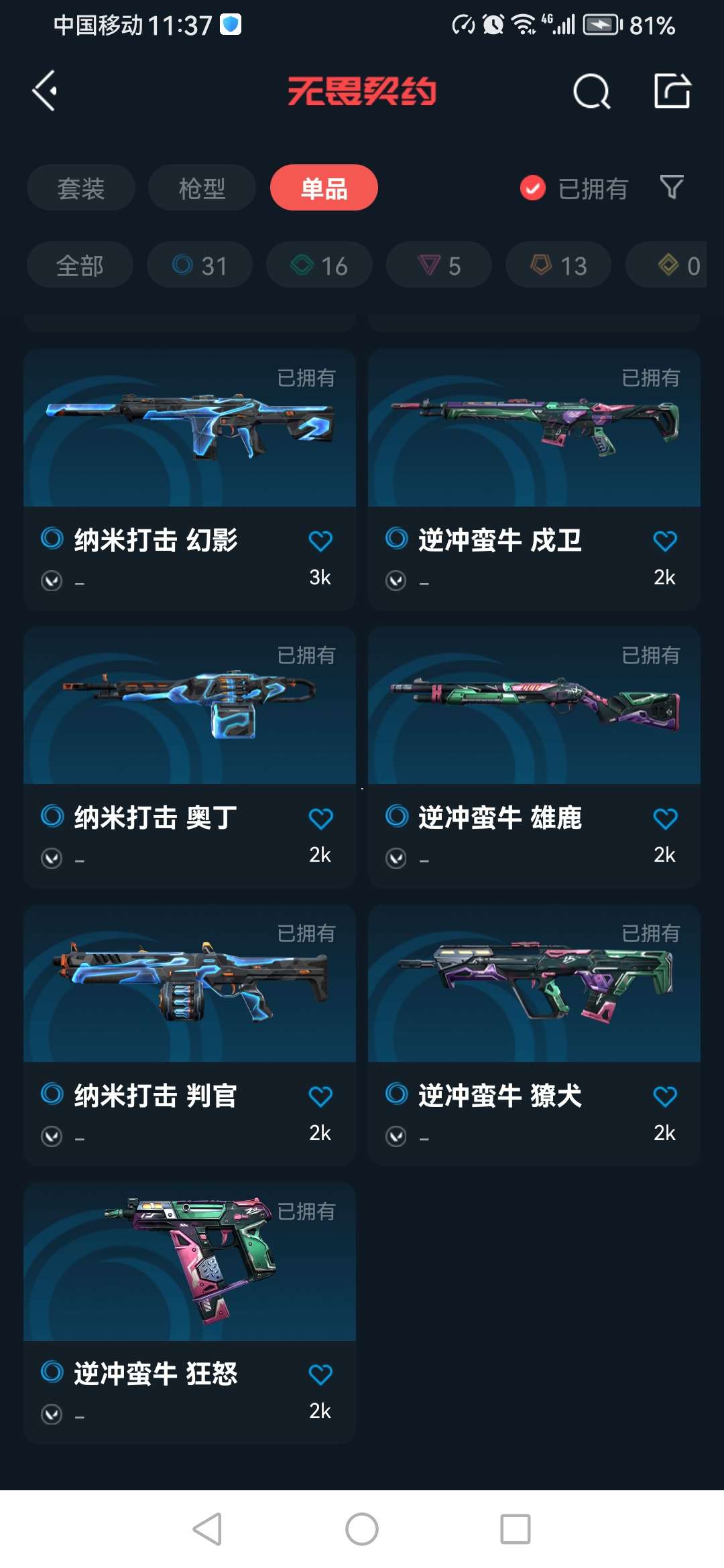This screenshot has width=724, height=1568.
Task: Select the 全部 rarity chip
Action: point(80,265)
